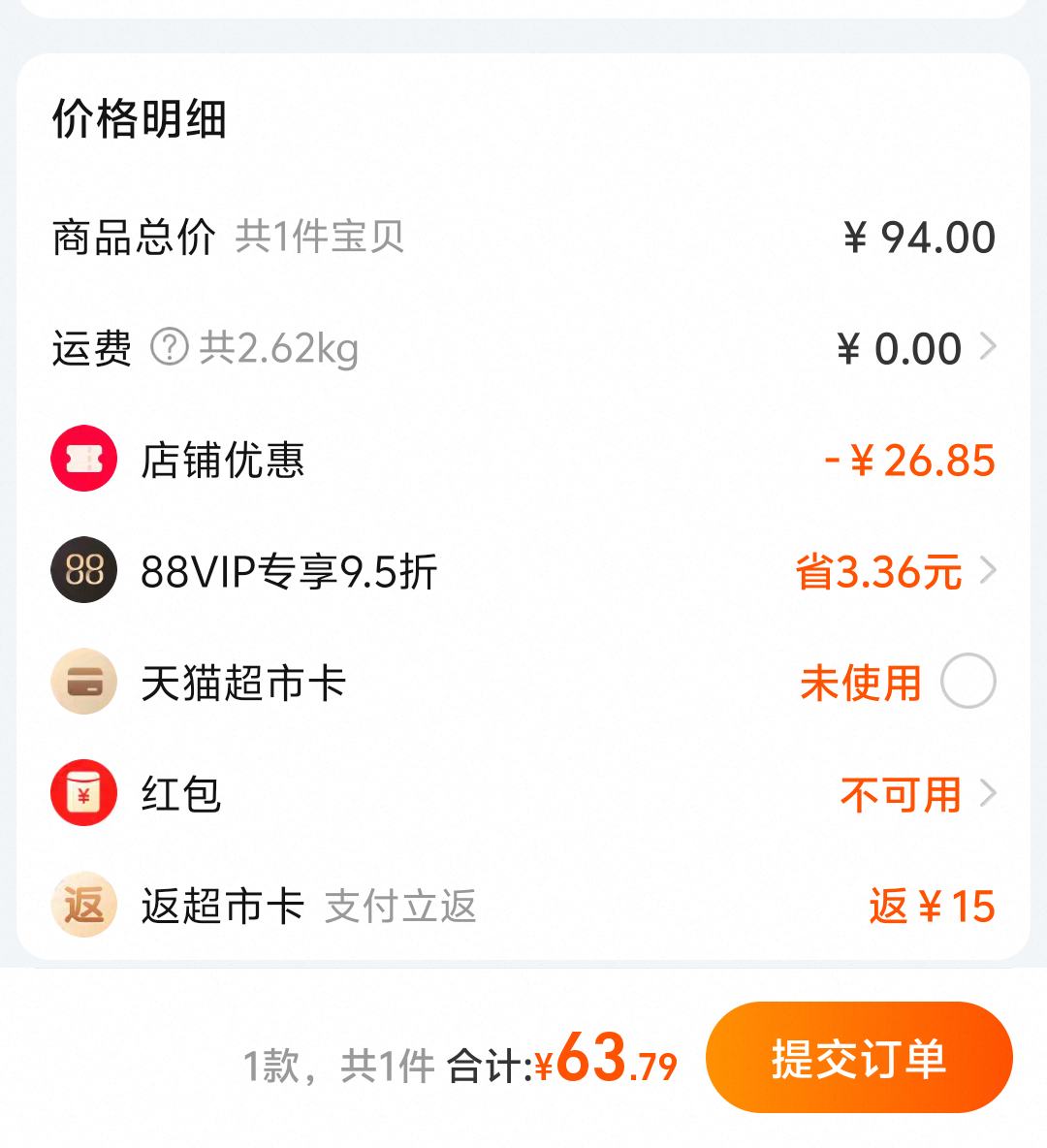
Task: Open the 运费 question mark help icon
Action: tap(168, 348)
